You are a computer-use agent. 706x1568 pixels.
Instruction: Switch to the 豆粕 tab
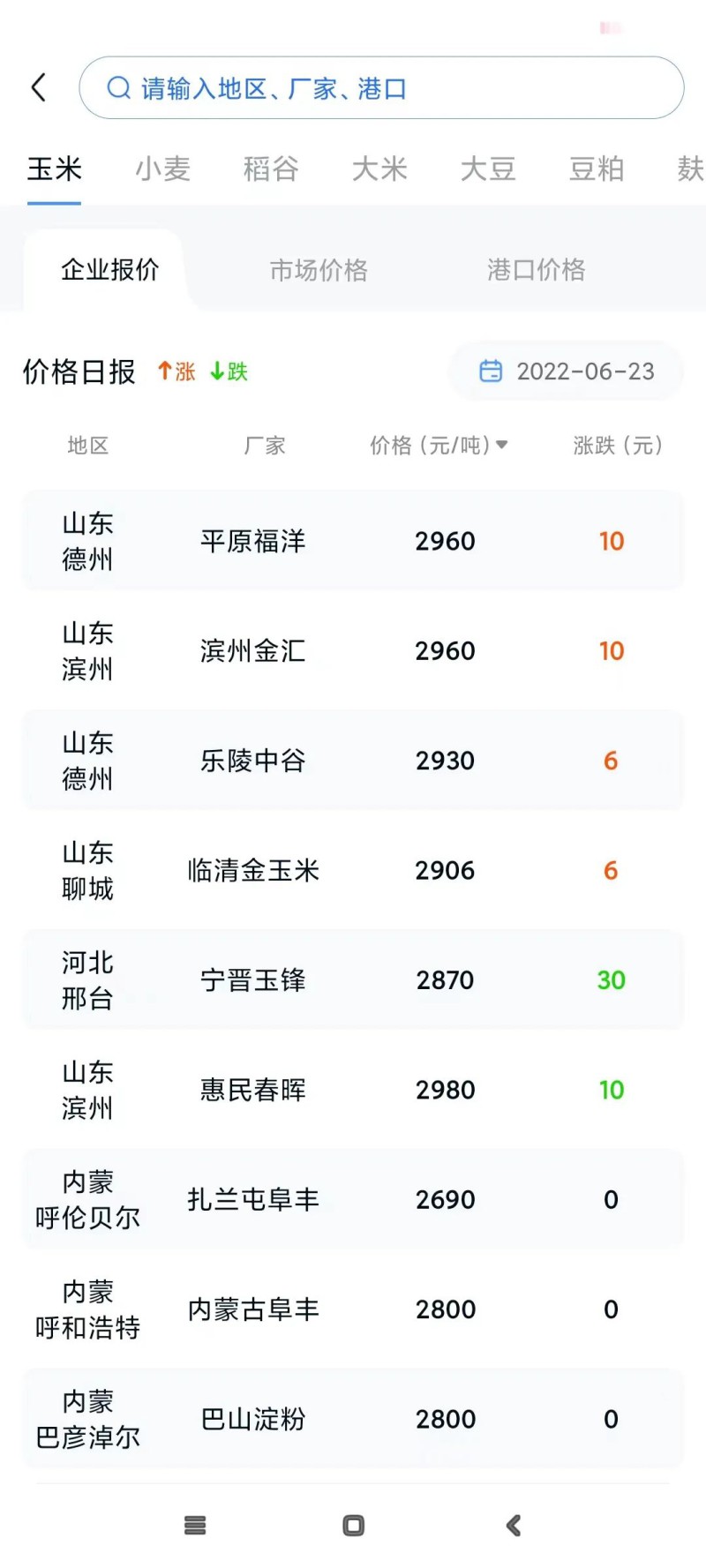[x=597, y=169]
